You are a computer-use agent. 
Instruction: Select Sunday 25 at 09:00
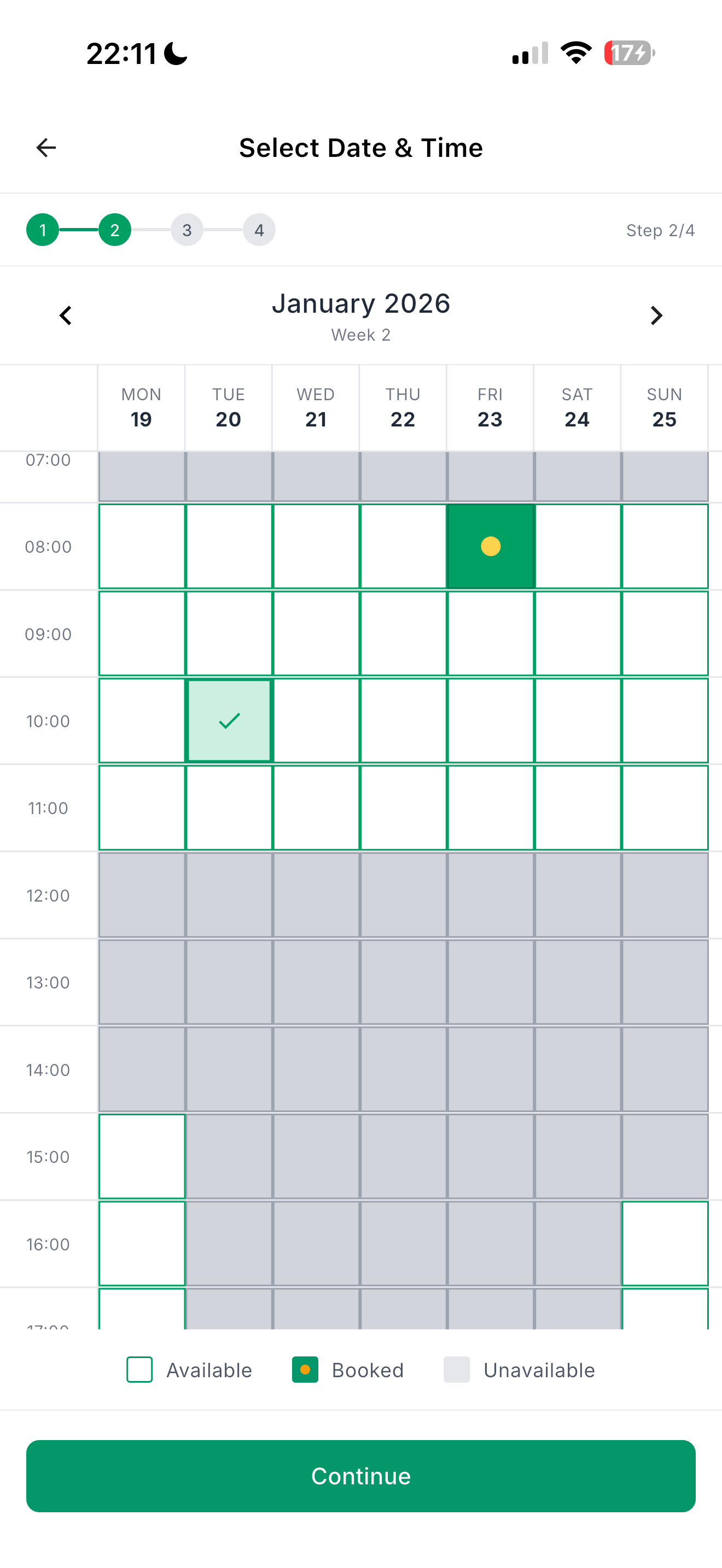point(665,634)
